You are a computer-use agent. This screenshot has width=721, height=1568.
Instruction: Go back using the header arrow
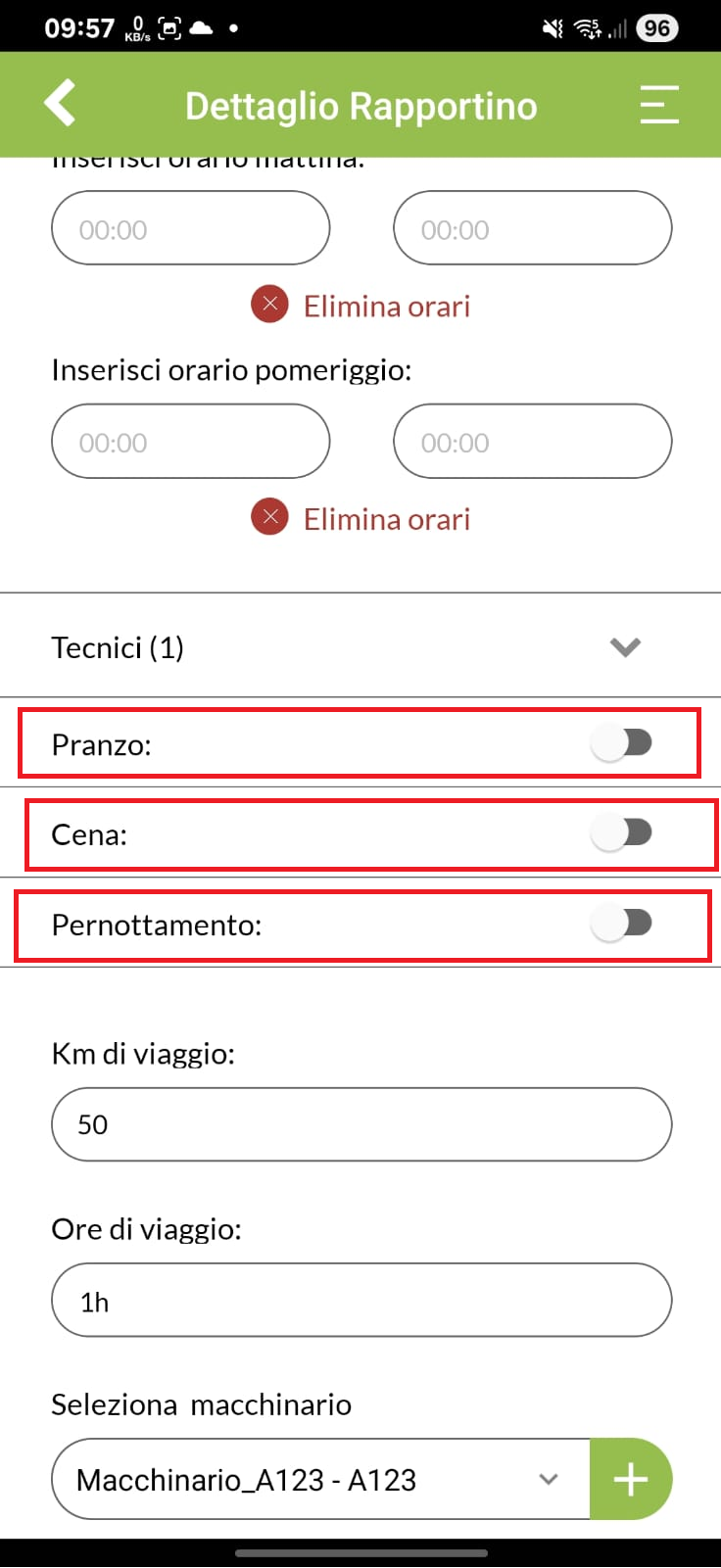[60, 103]
